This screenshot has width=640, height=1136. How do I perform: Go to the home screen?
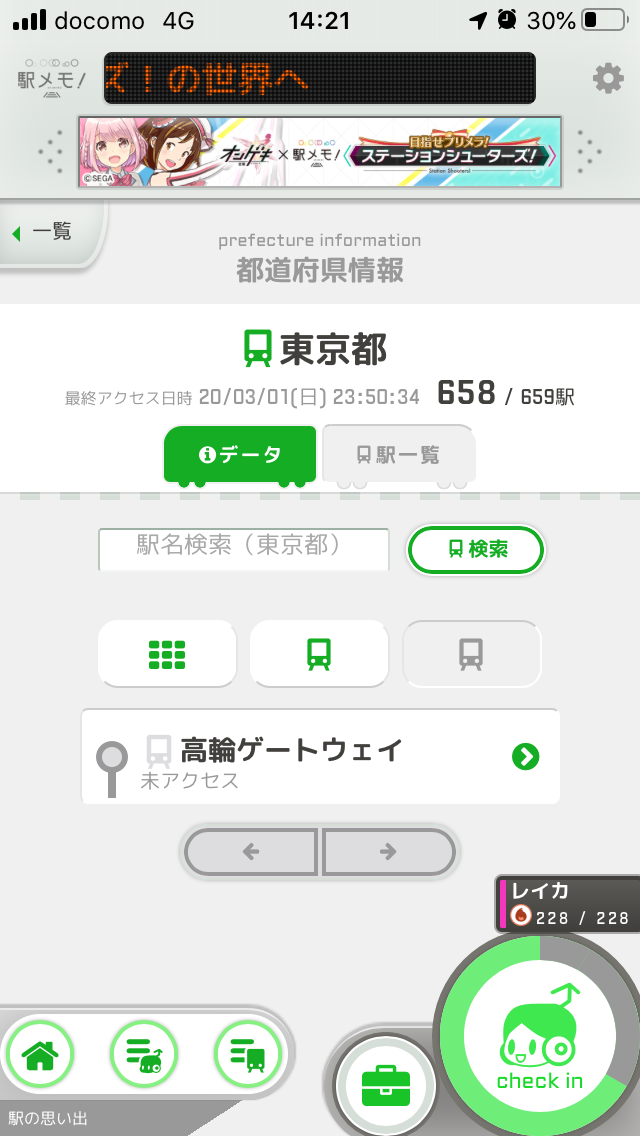pos(40,1054)
